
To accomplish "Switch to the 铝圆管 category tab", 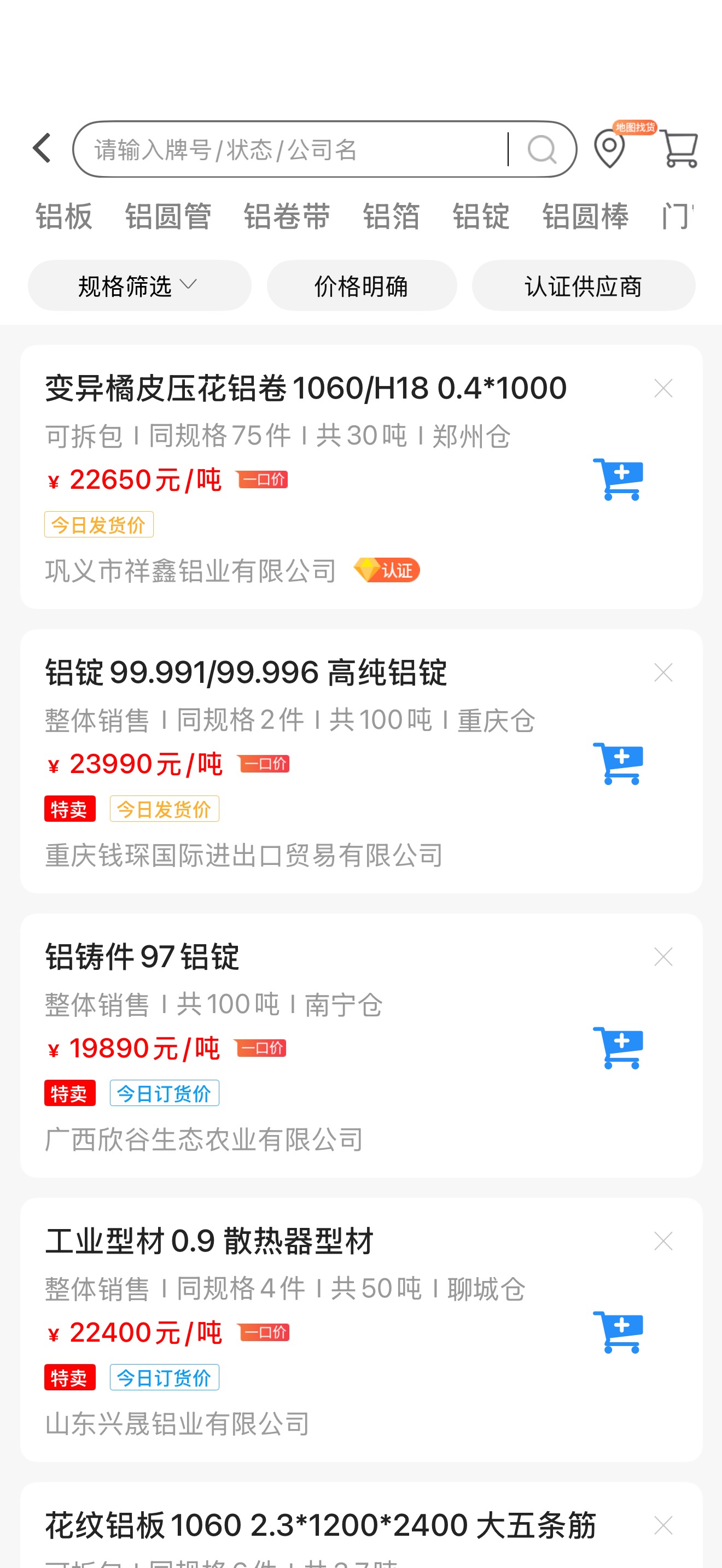I will point(168,216).
